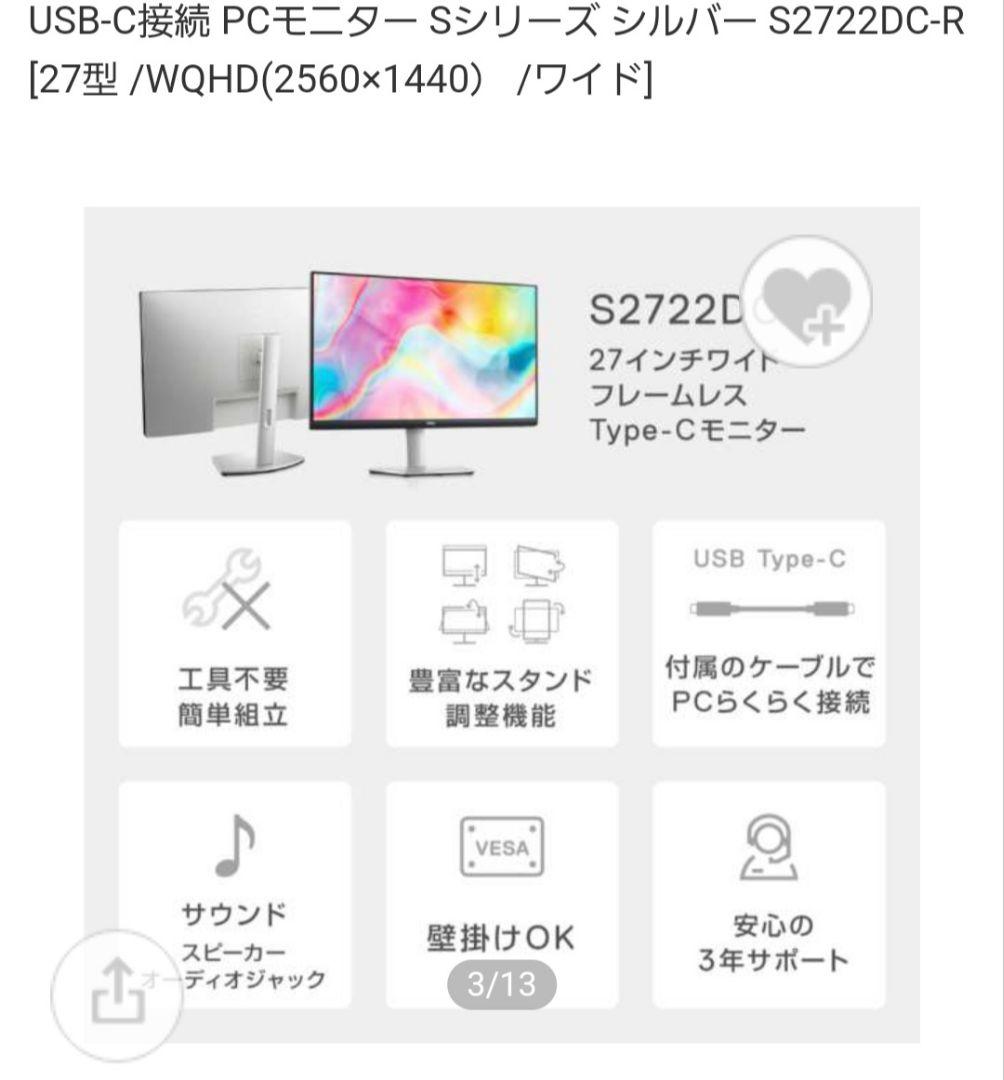Viewport: 1004px width, 1080px height.
Task: Add this monitor to favorites
Action: [808, 302]
